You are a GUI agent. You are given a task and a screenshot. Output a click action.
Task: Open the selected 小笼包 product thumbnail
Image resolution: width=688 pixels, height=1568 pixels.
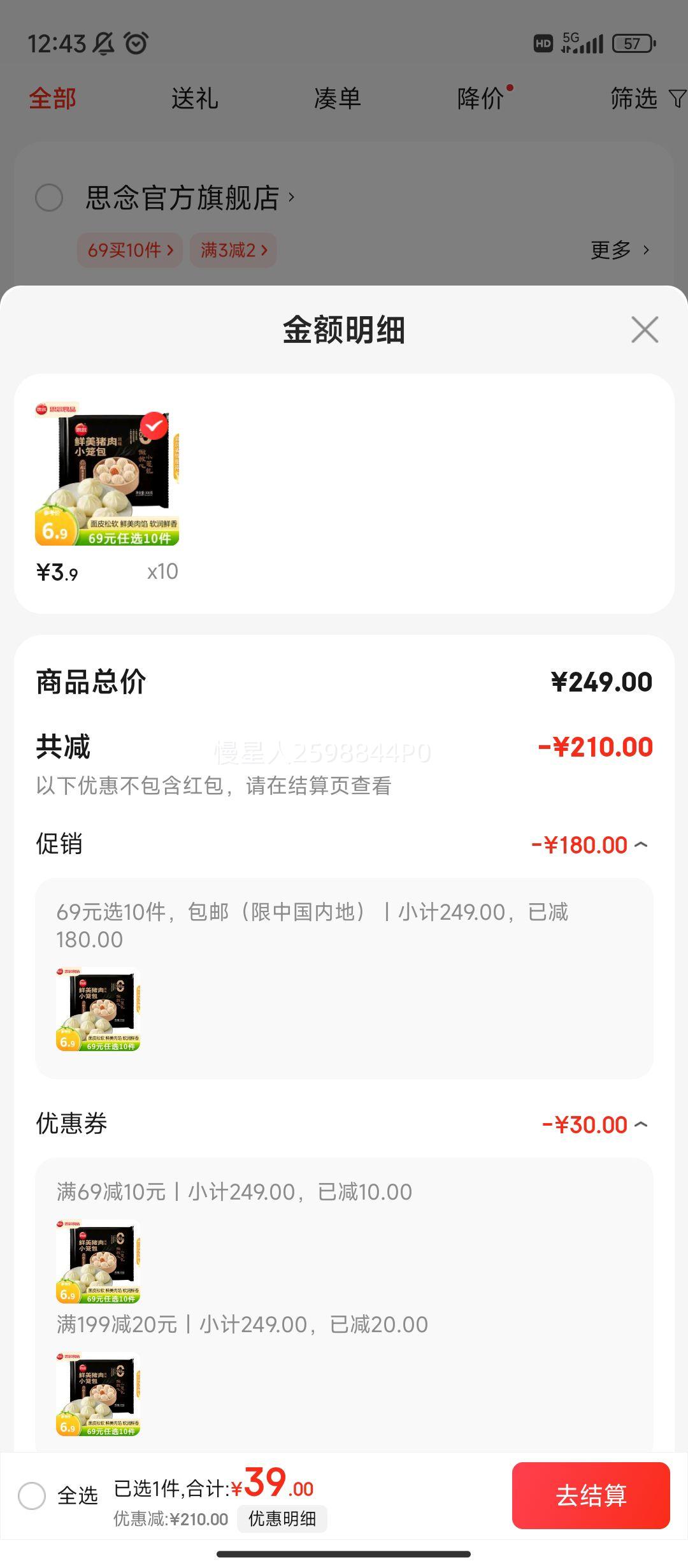click(107, 474)
